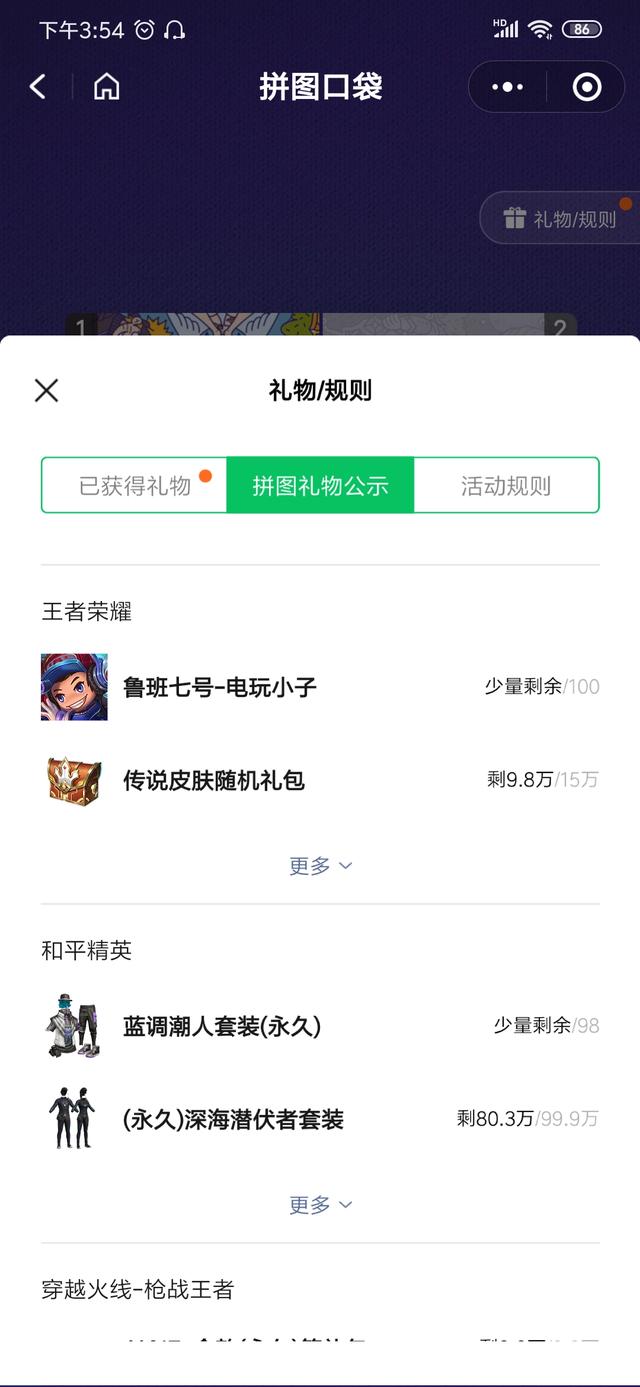
Task: Tap the 礼物/规则 gift button
Action: click(560, 218)
